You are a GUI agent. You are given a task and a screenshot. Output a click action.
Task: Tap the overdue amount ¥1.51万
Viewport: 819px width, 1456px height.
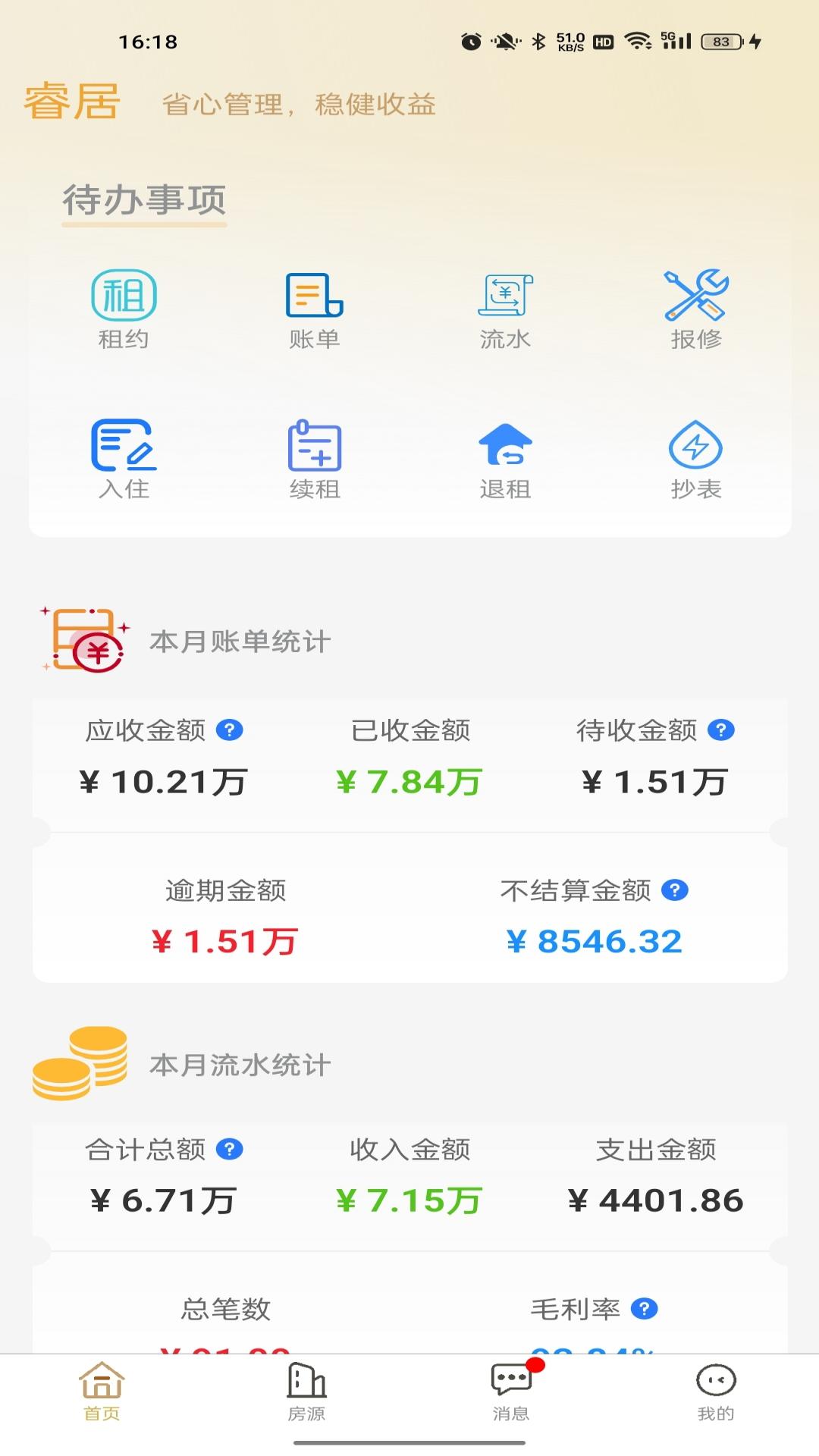224,940
